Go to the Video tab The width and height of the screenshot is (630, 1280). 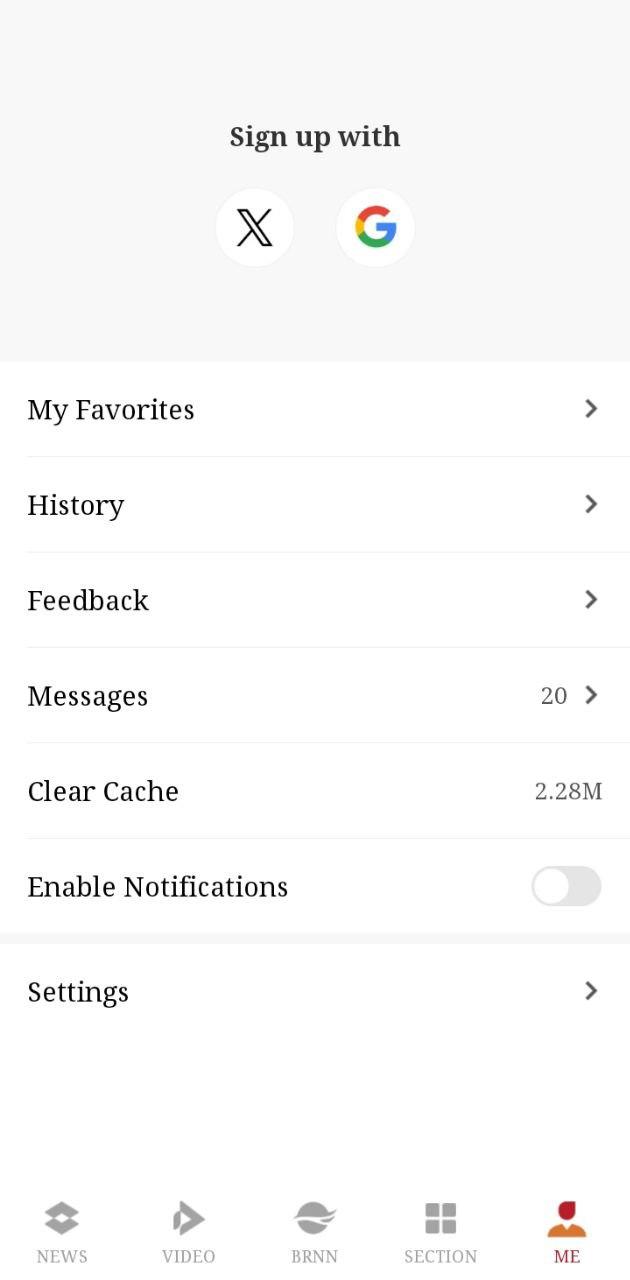coord(188,1232)
